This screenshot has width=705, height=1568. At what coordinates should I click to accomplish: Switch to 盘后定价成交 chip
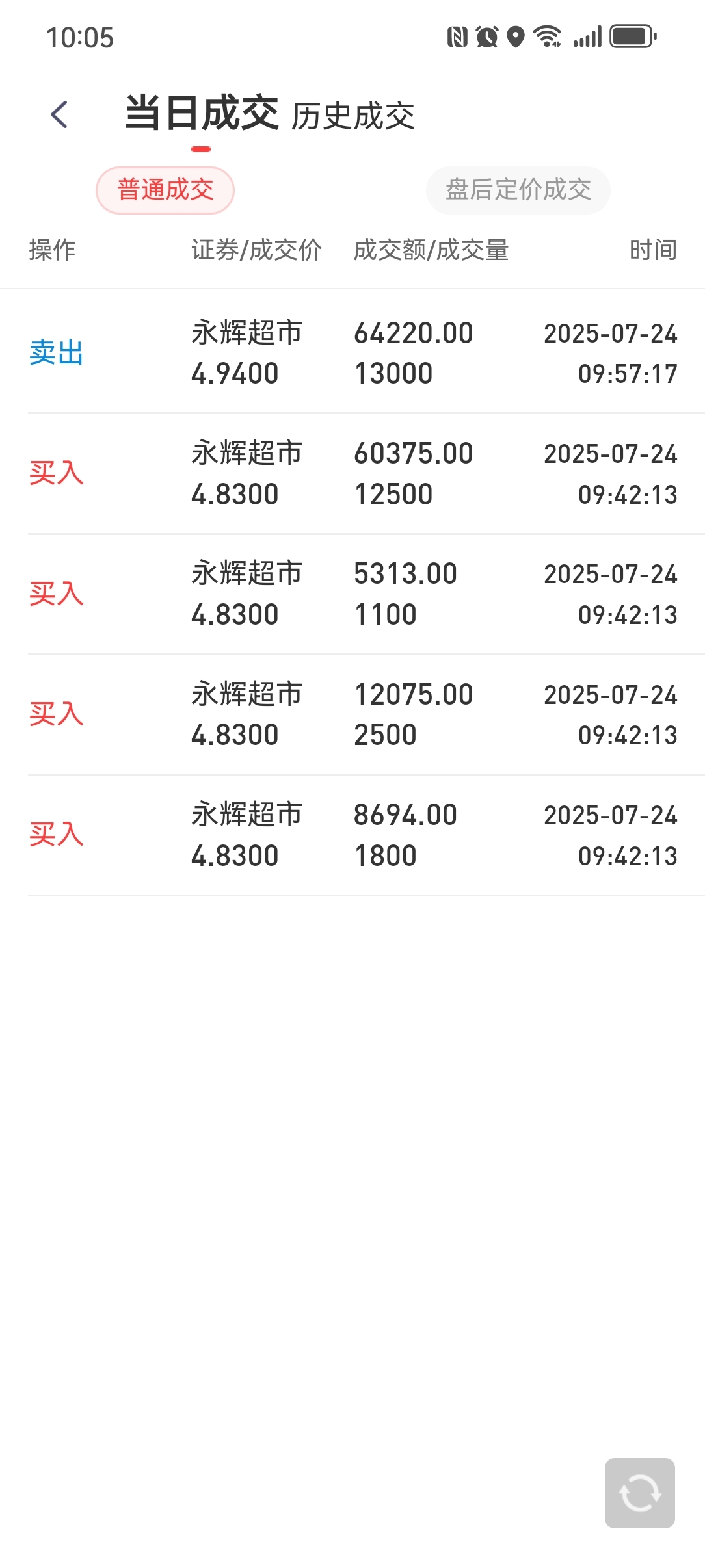[518, 190]
